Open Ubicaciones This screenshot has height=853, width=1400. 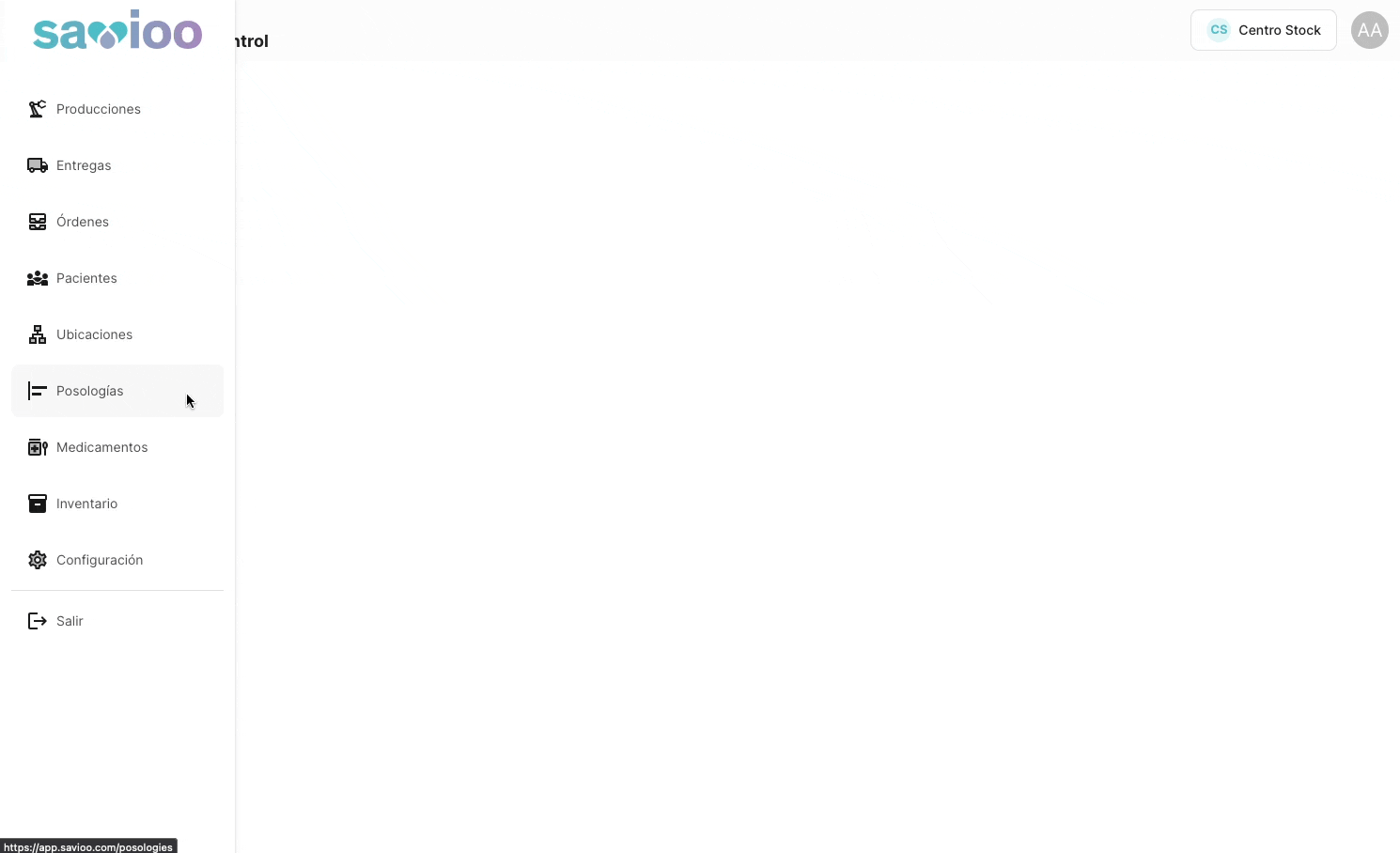click(94, 334)
